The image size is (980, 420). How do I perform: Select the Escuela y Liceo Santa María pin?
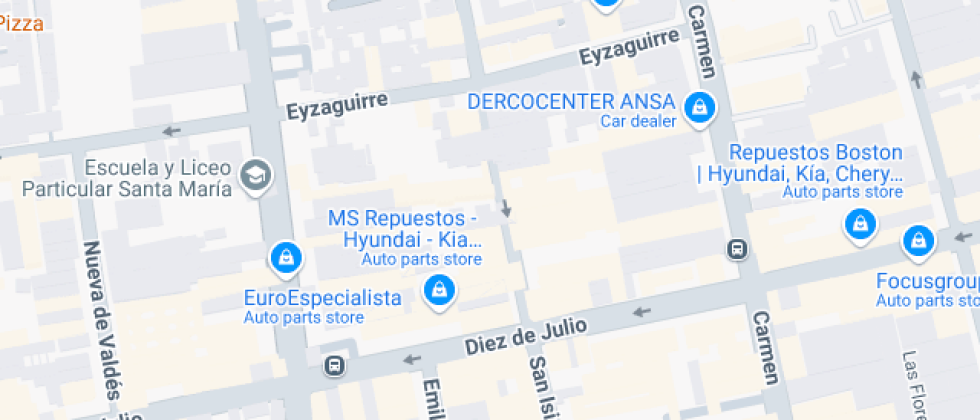[258, 175]
